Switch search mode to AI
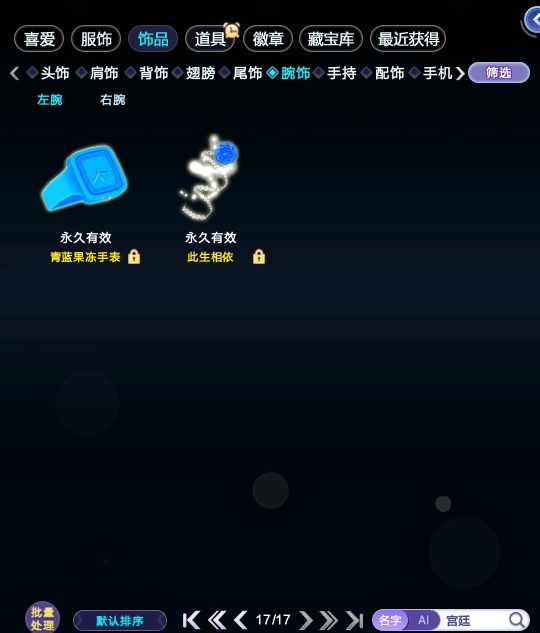Viewport: 540px width, 633px height. tap(423, 620)
